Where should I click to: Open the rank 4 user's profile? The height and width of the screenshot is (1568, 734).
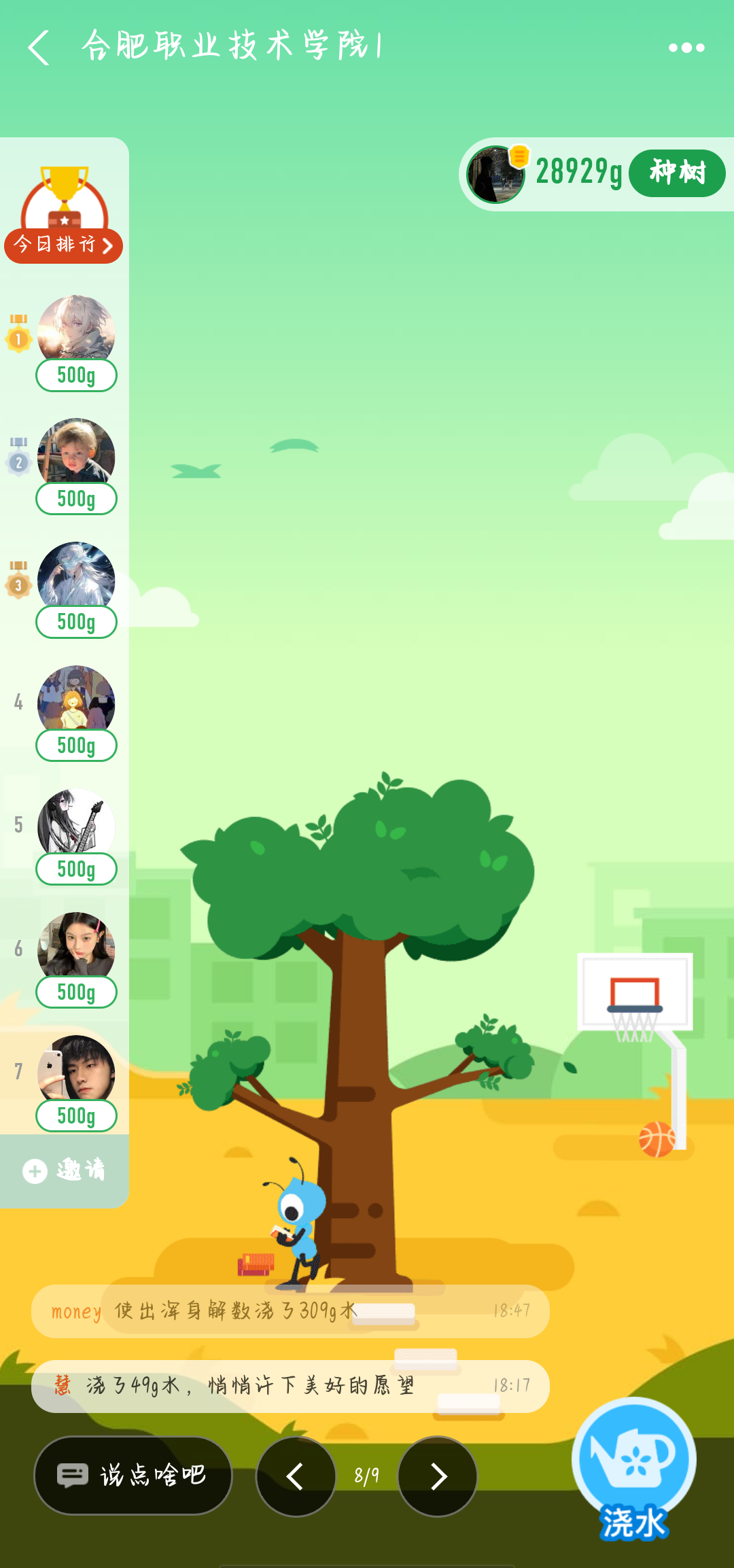tap(76, 699)
